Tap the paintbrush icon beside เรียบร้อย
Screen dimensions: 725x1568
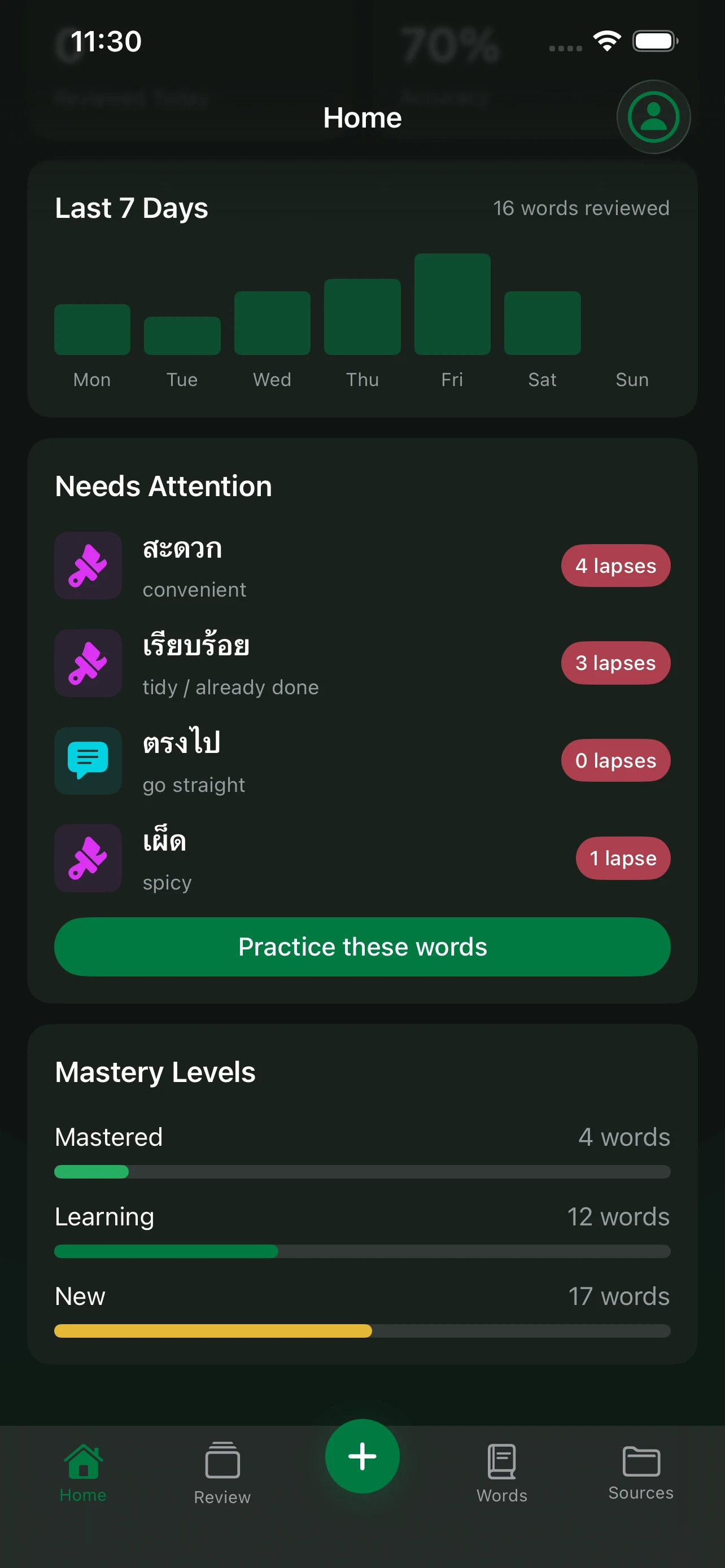88,663
